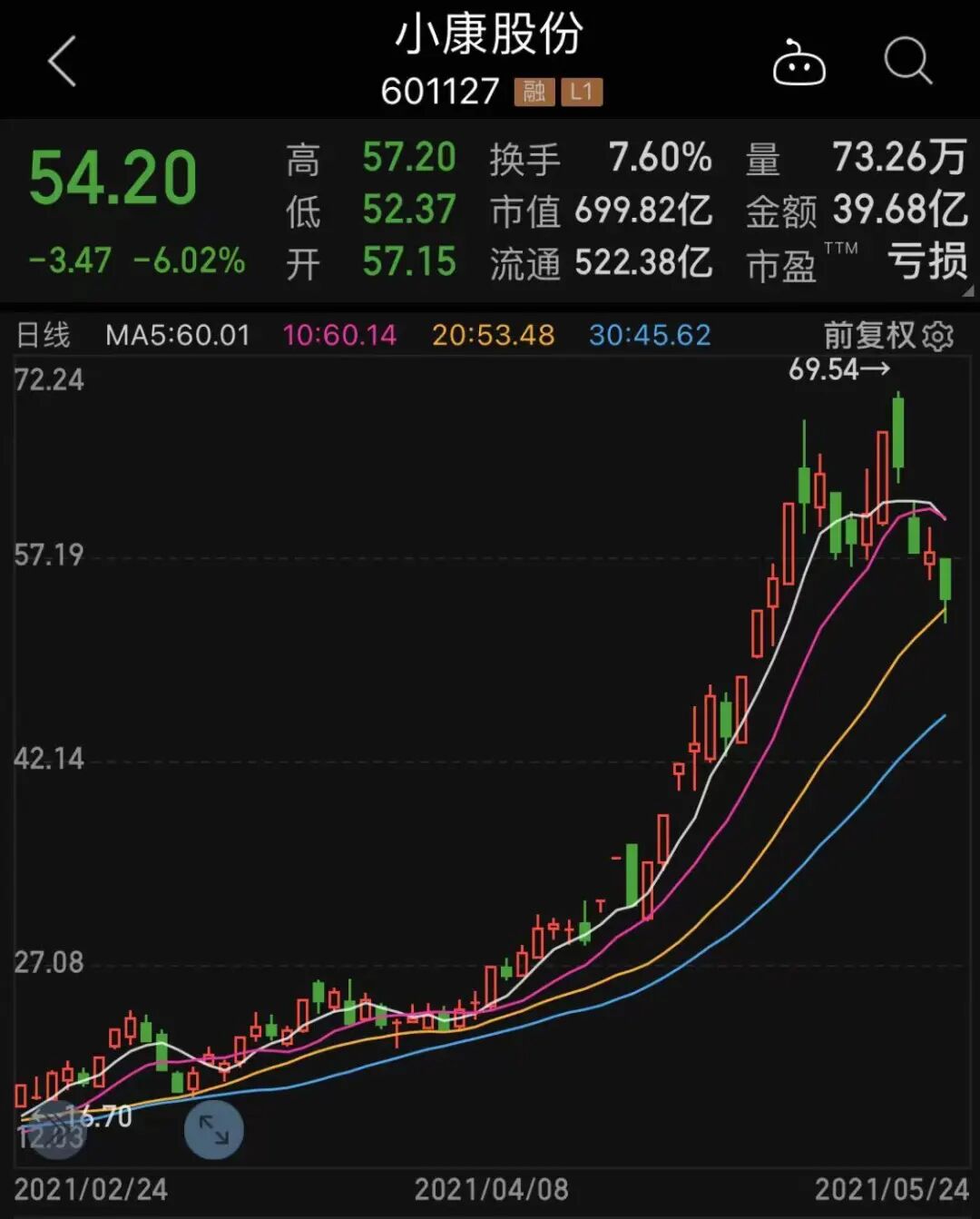Expand the chart to full screen
Screen dimensions: 980x1219
(x=214, y=1130)
